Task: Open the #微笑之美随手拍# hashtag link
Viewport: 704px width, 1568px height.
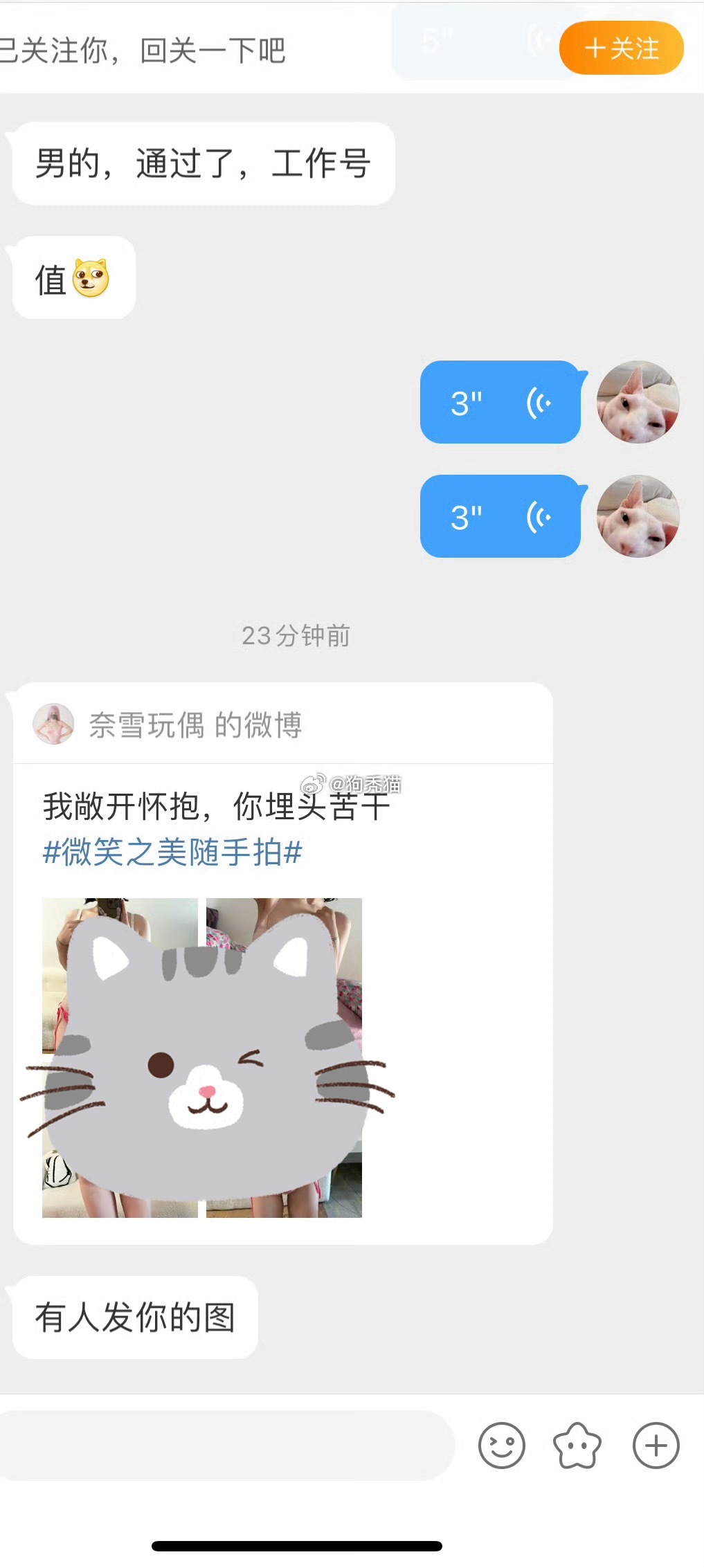Action: click(172, 852)
